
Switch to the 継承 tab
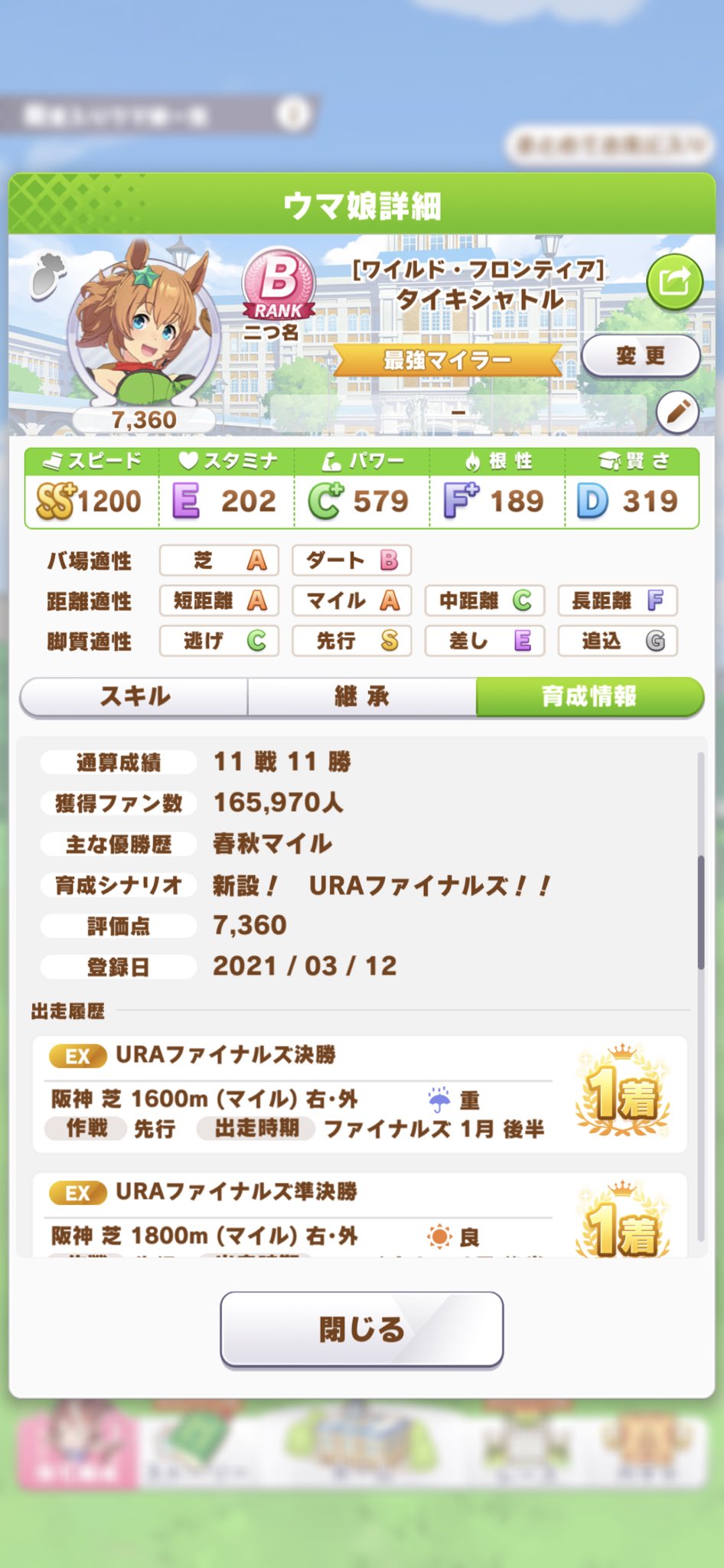(362, 697)
